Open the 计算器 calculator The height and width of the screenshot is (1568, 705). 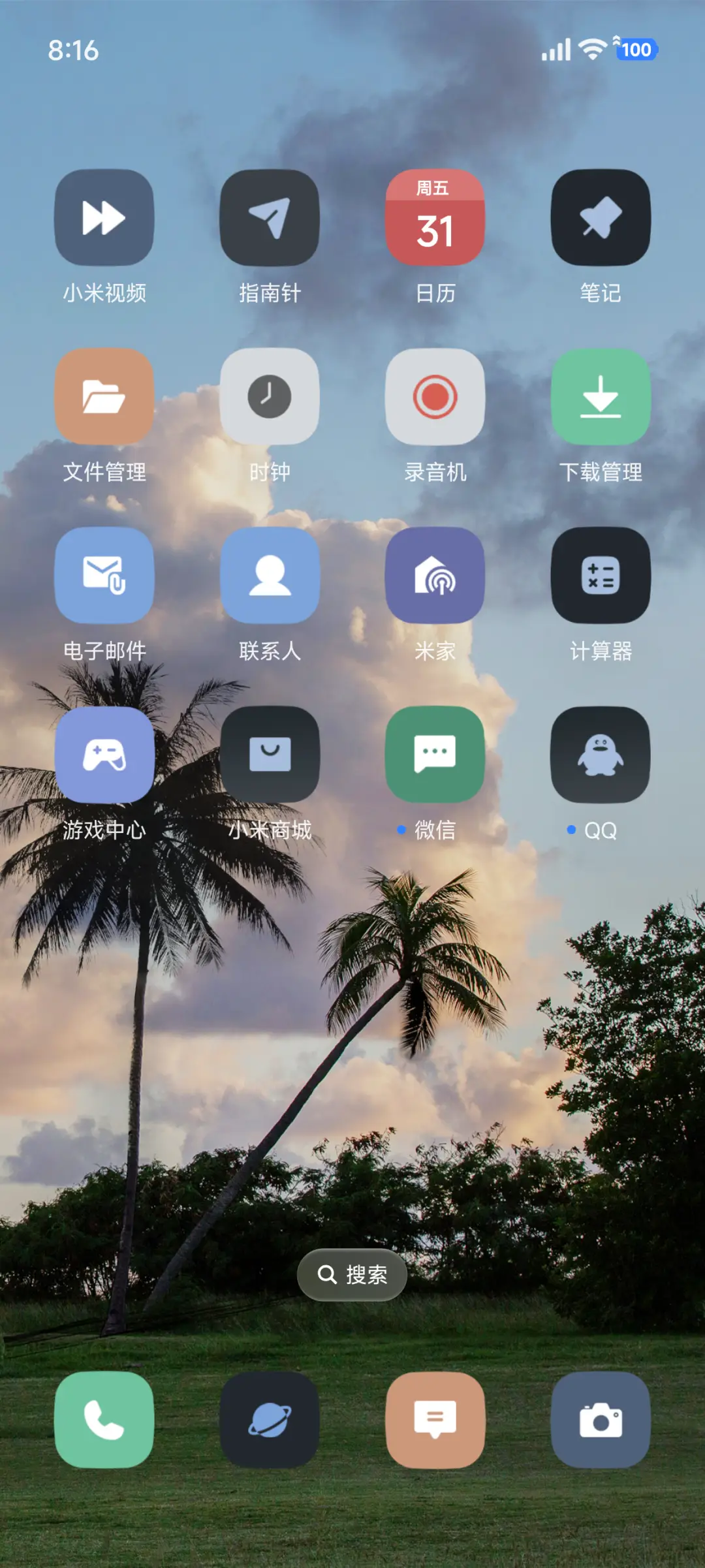click(601, 576)
